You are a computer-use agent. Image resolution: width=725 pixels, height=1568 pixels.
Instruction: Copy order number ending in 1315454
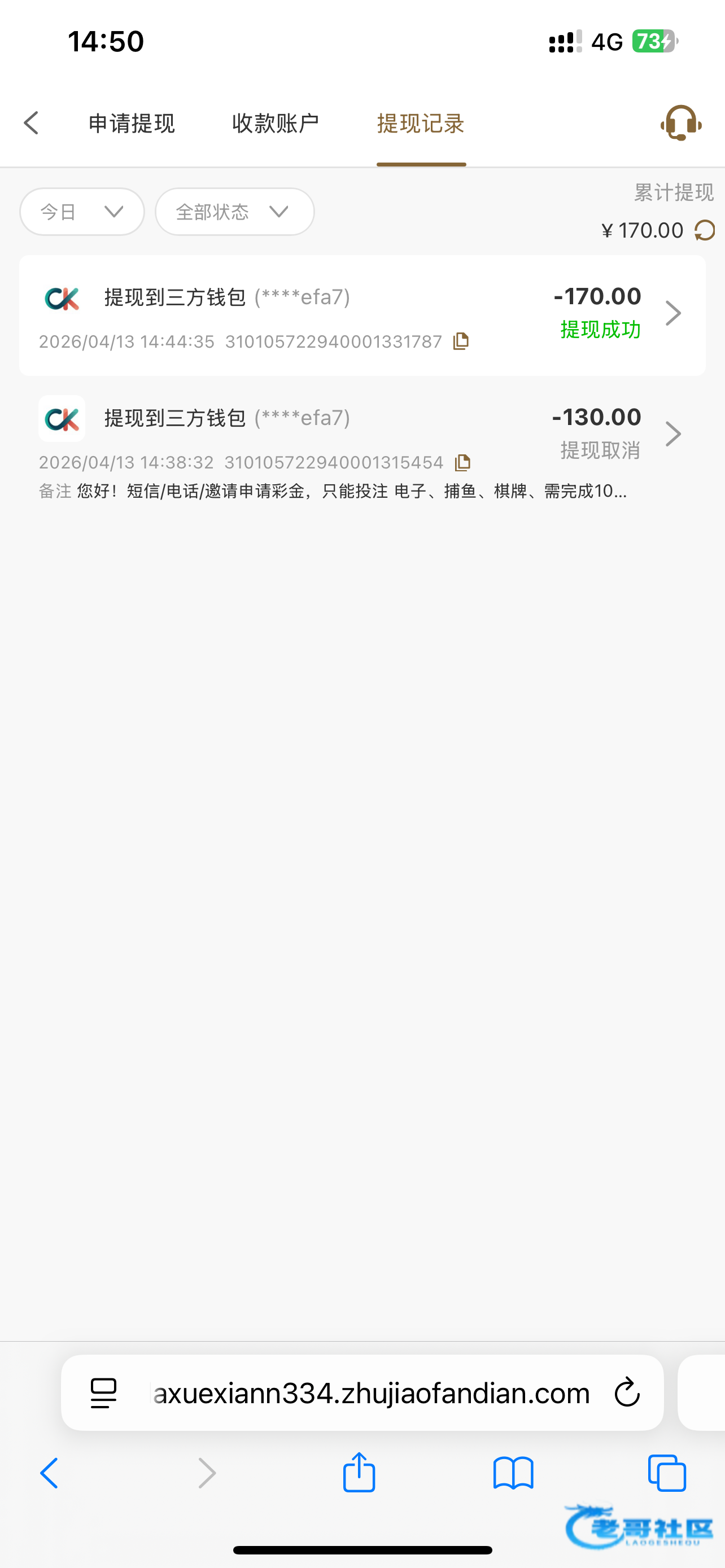(x=462, y=463)
